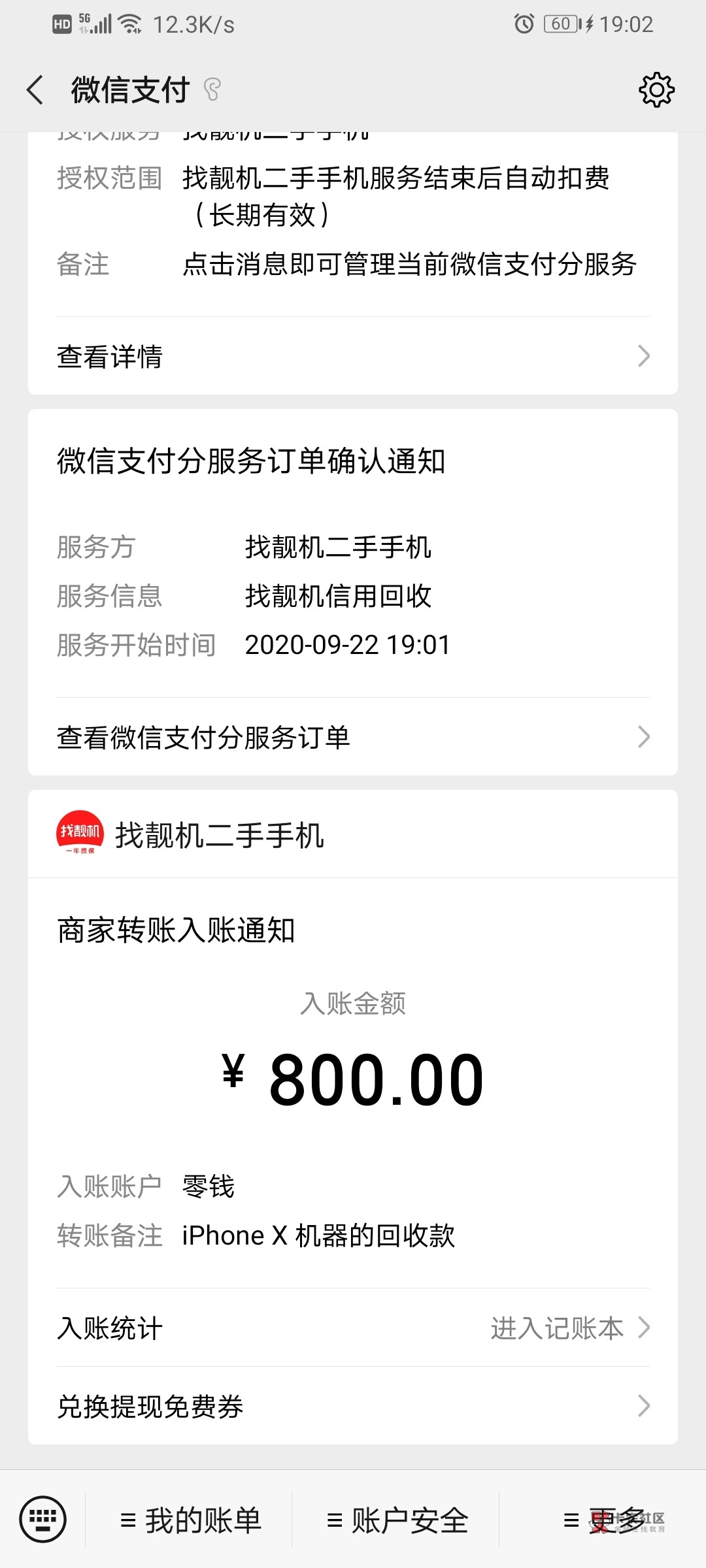Open 我的账单 menu
The image size is (706, 1568).
[x=190, y=1520]
